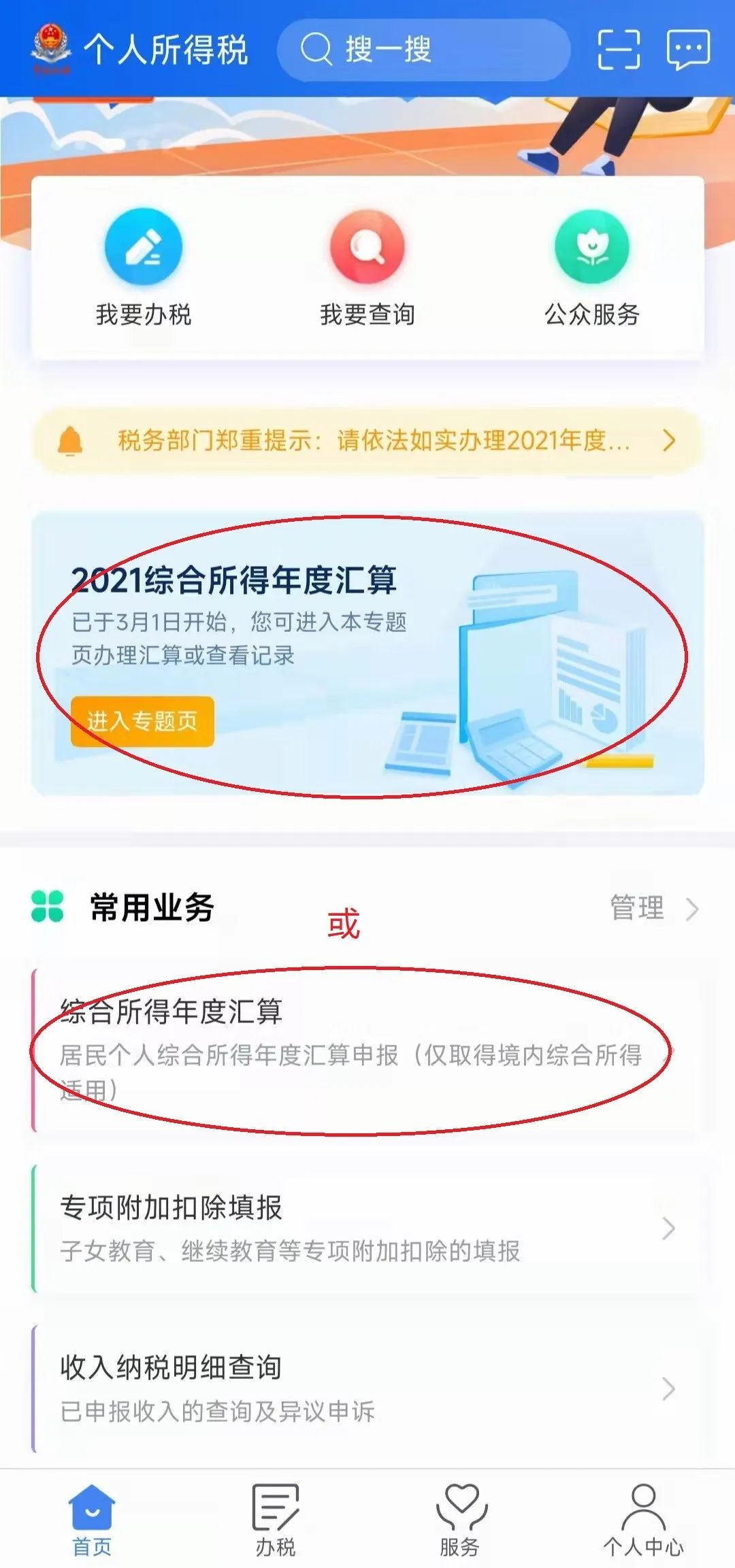Open 管理 for 常用业务
This screenshot has width=735, height=1568.
point(652,908)
